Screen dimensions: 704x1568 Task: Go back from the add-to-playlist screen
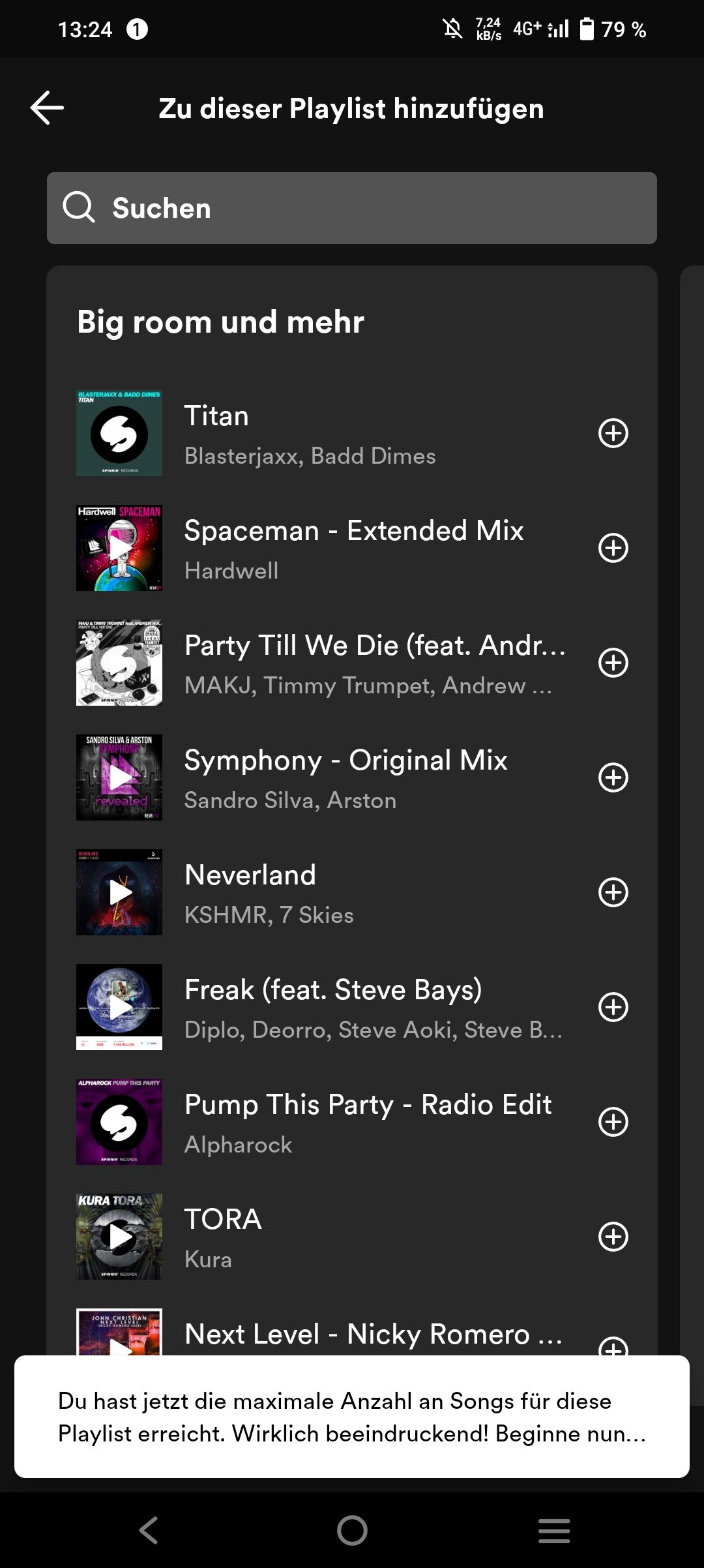47,108
